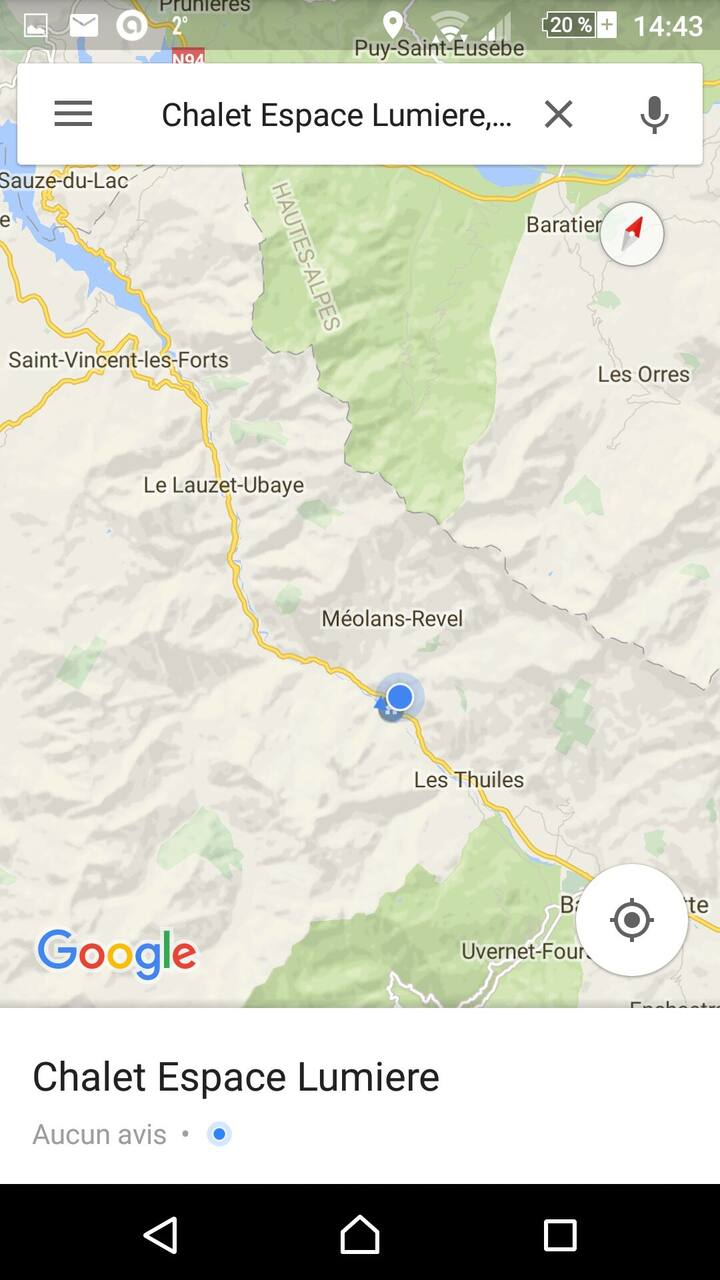
Task: Open the hamburger drawer menu
Action: click(73, 114)
